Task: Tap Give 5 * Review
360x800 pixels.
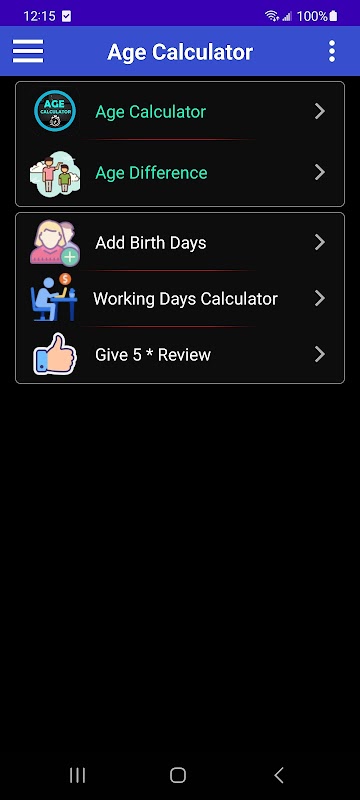Action: point(180,355)
